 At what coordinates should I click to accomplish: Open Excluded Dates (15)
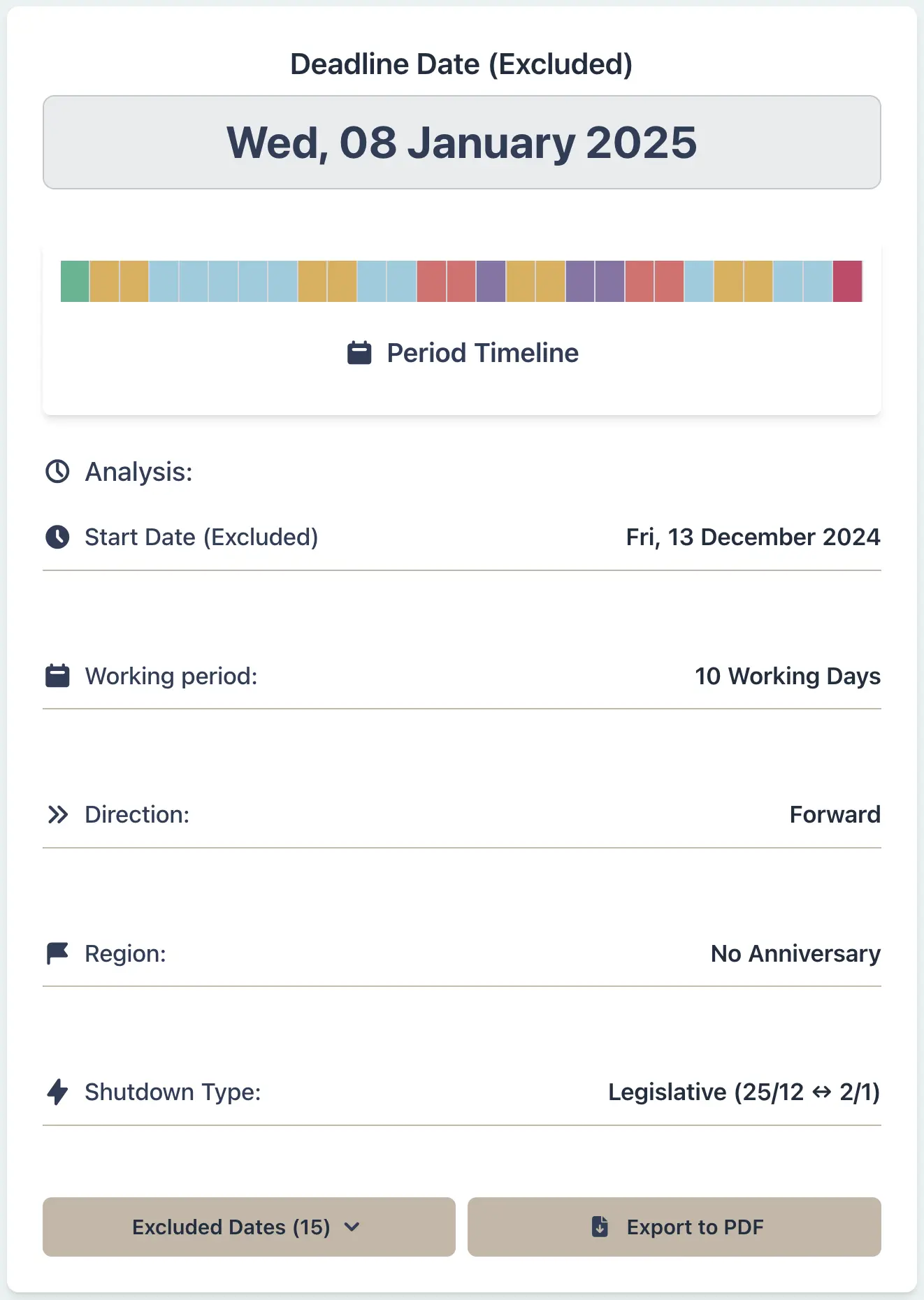[231, 1227]
